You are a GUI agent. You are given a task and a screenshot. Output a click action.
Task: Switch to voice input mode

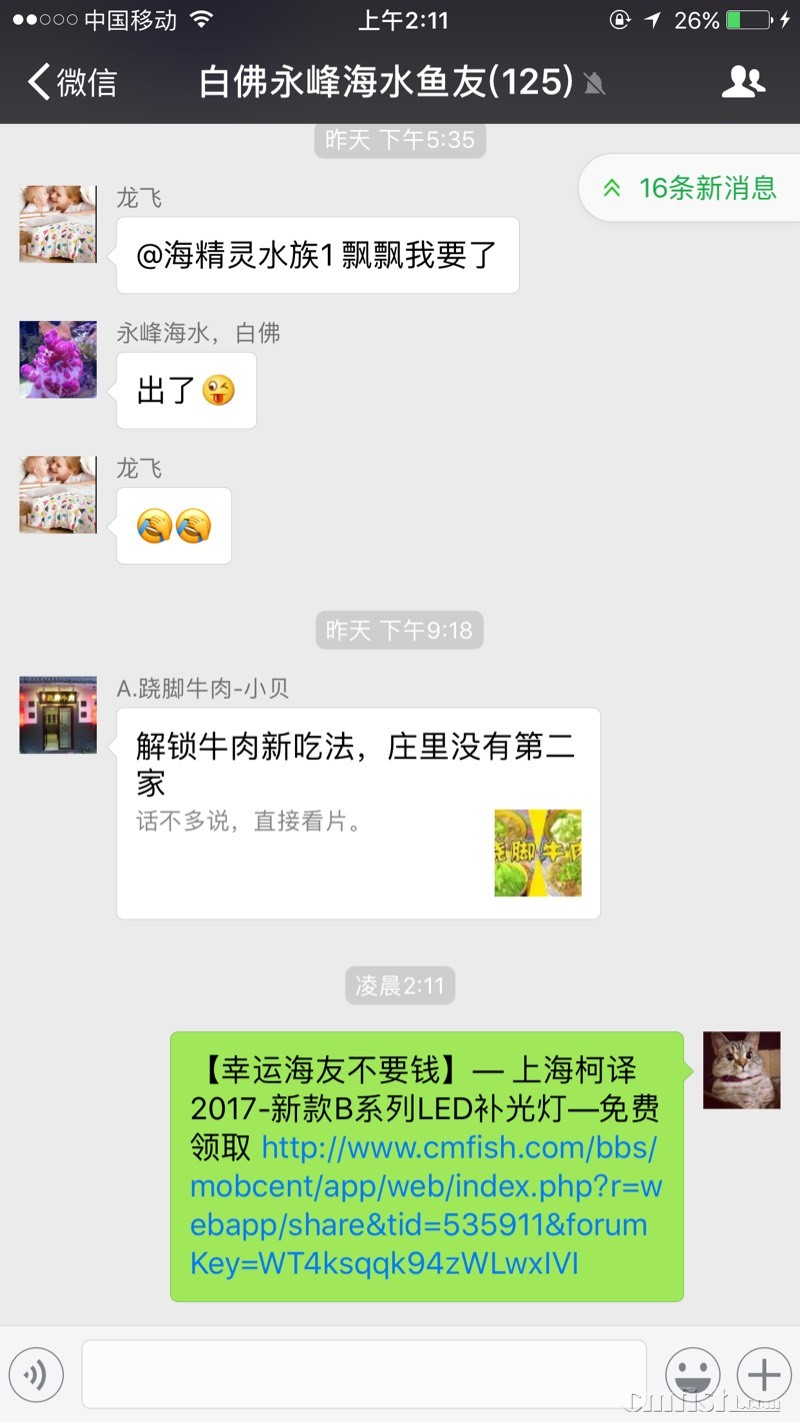click(x=37, y=1375)
